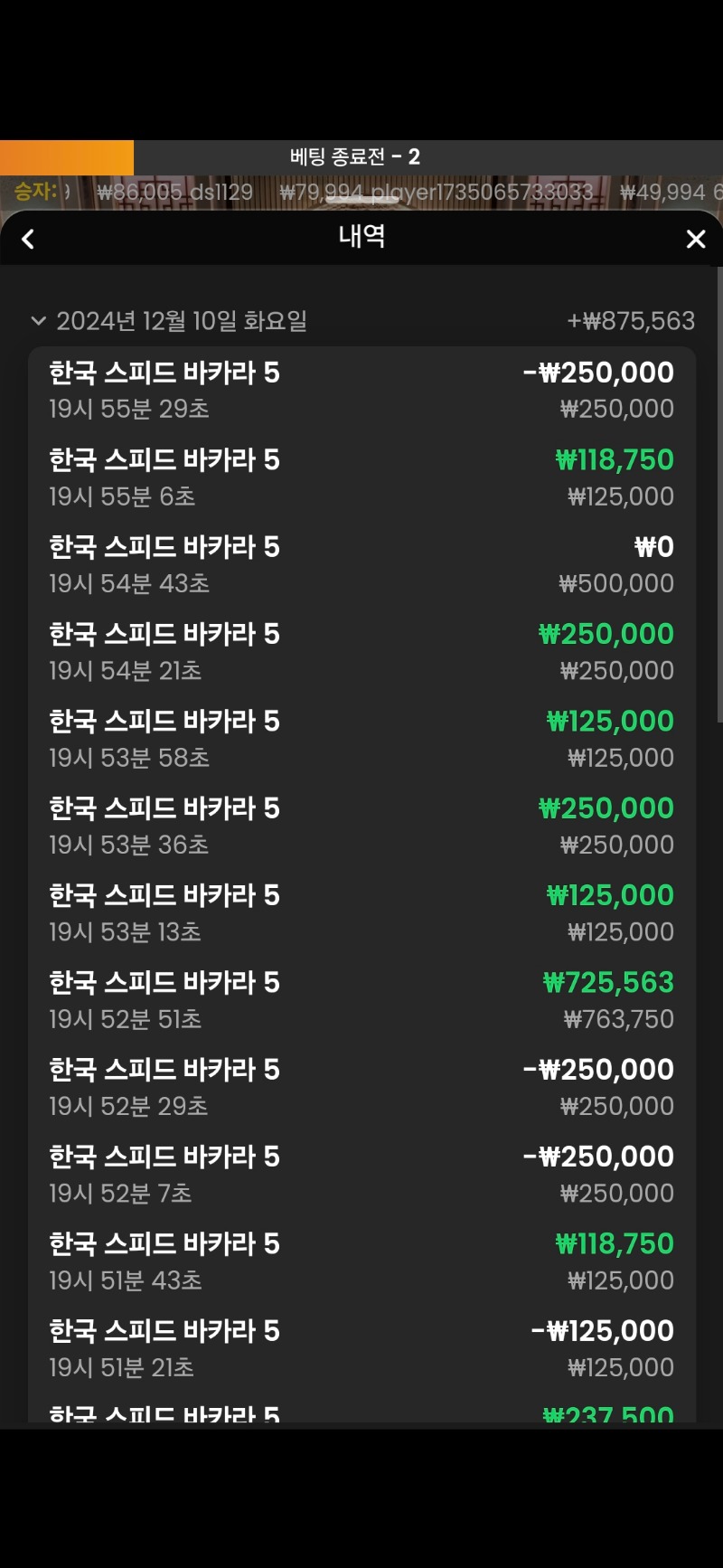Screen dimensions: 723x1568
Task: Close the 내역 history panel
Action: [x=695, y=239]
